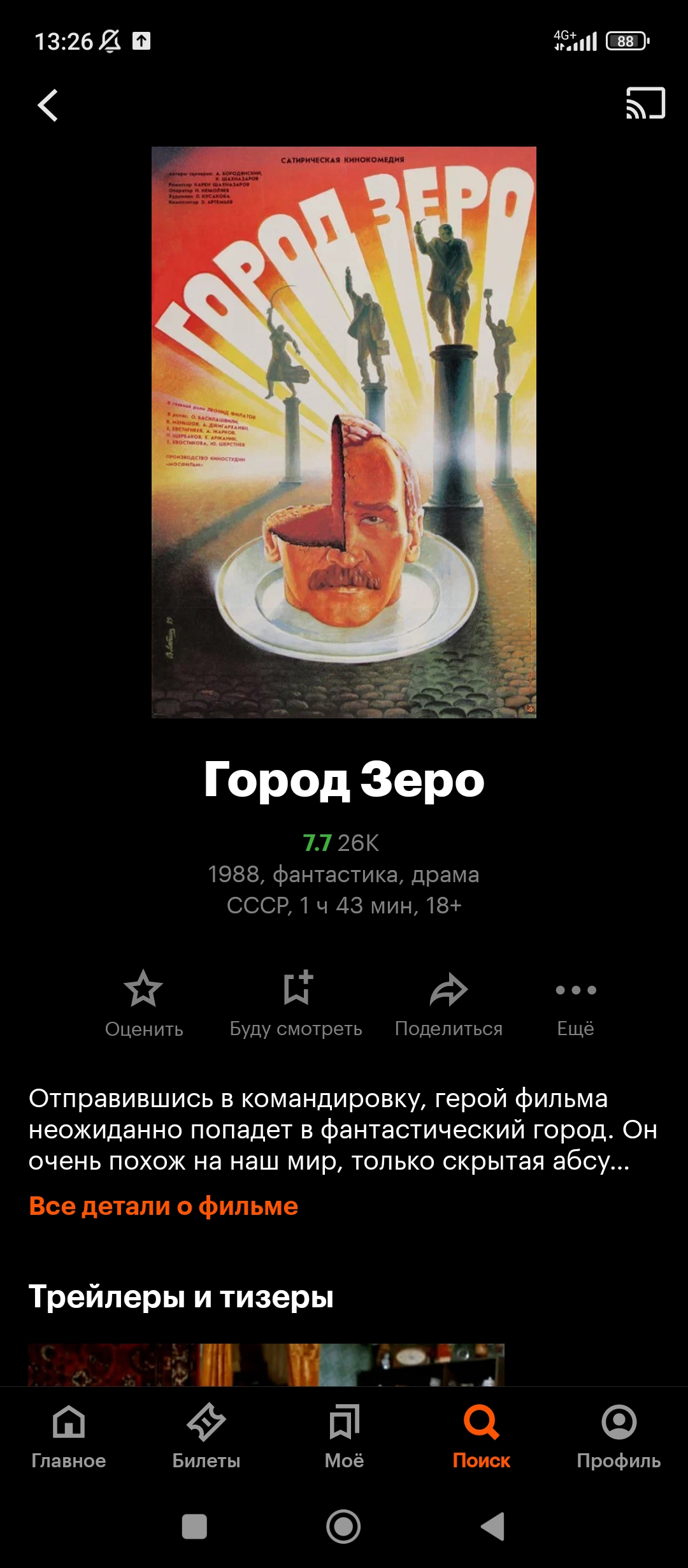Play the trailer thumbnail under Трейлеры и тизеры
Screen dimensions: 688x1568
pyautogui.click(x=266, y=1365)
